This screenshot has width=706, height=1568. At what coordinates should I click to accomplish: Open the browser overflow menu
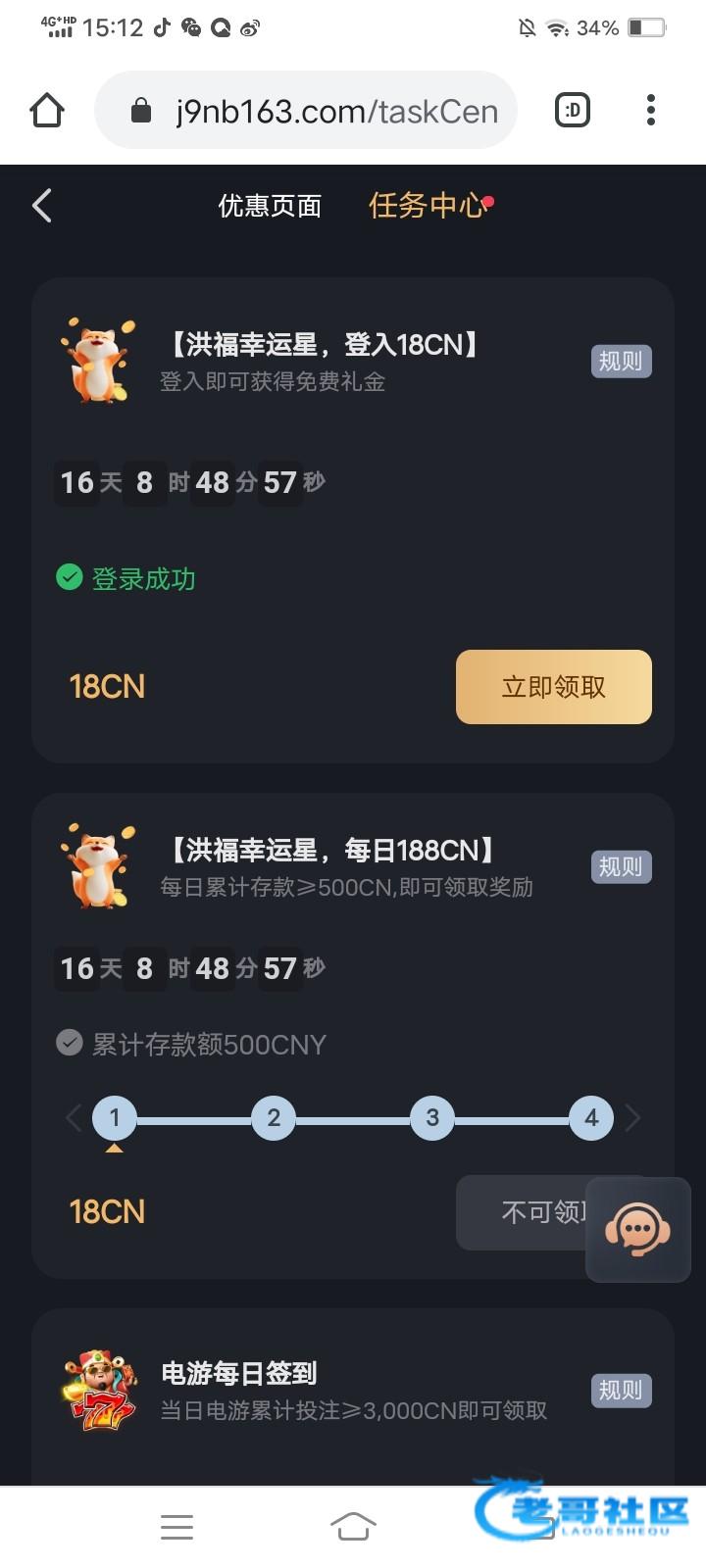651,111
